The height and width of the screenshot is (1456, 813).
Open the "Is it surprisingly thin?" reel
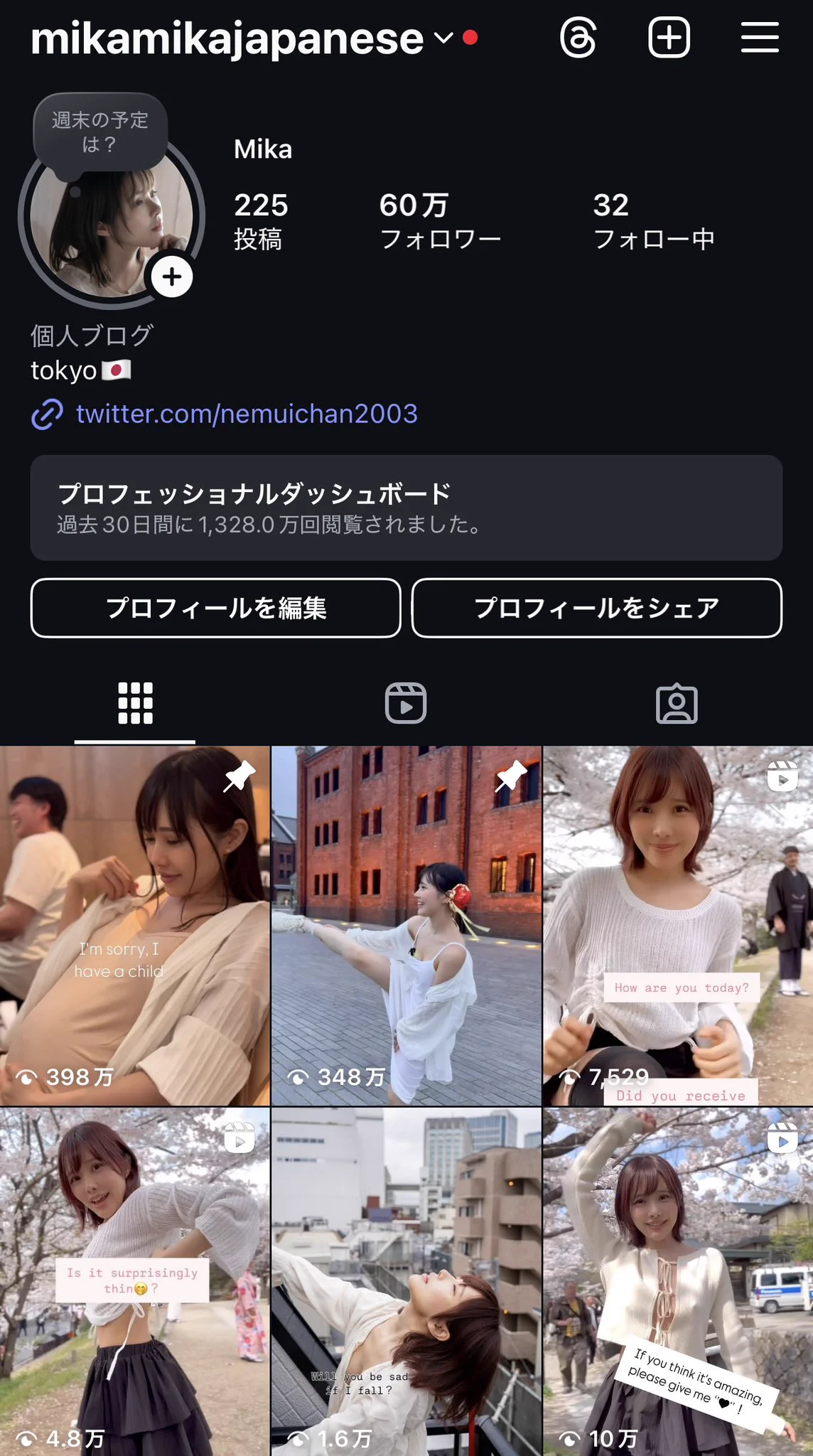coord(134,1280)
